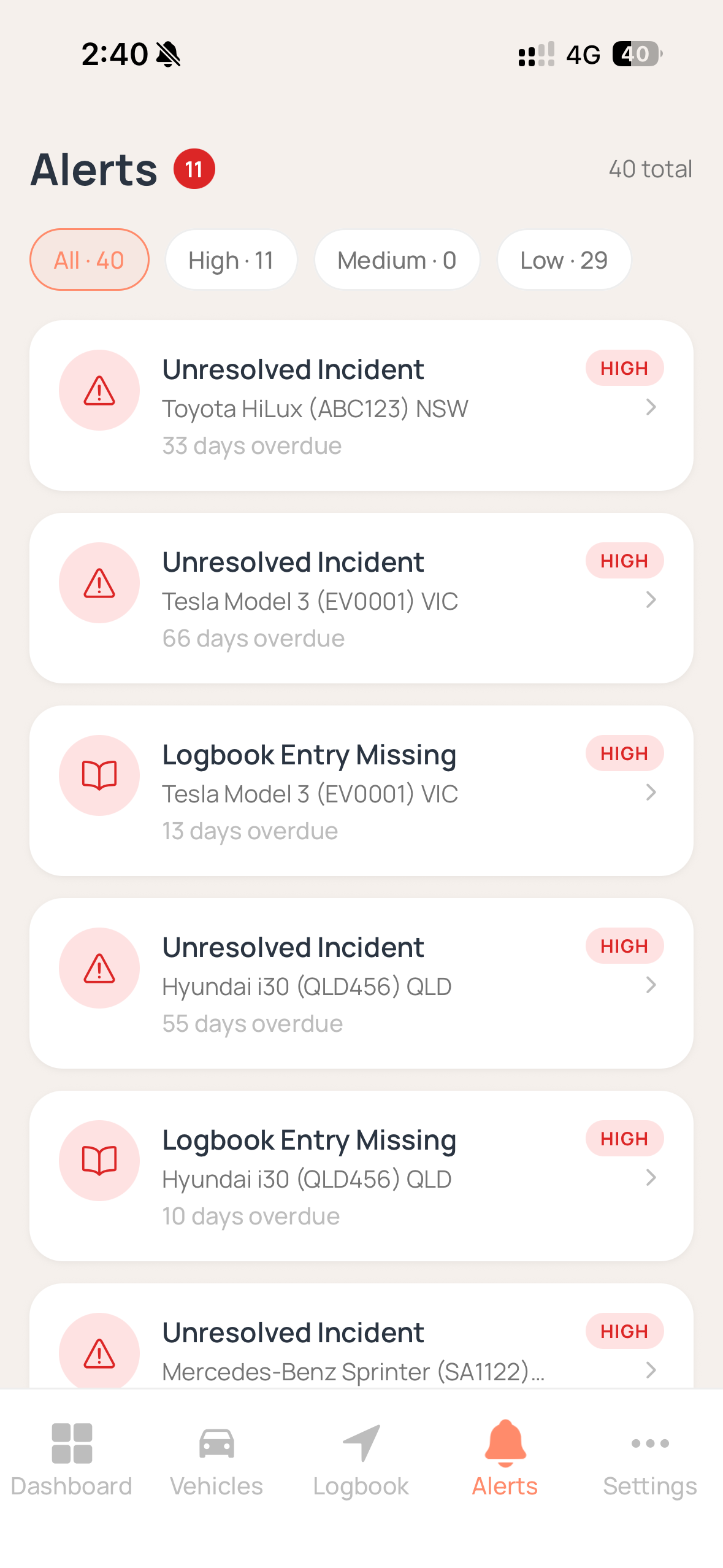
Task: Select the Medium · 0 filter
Action: coord(396,259)
